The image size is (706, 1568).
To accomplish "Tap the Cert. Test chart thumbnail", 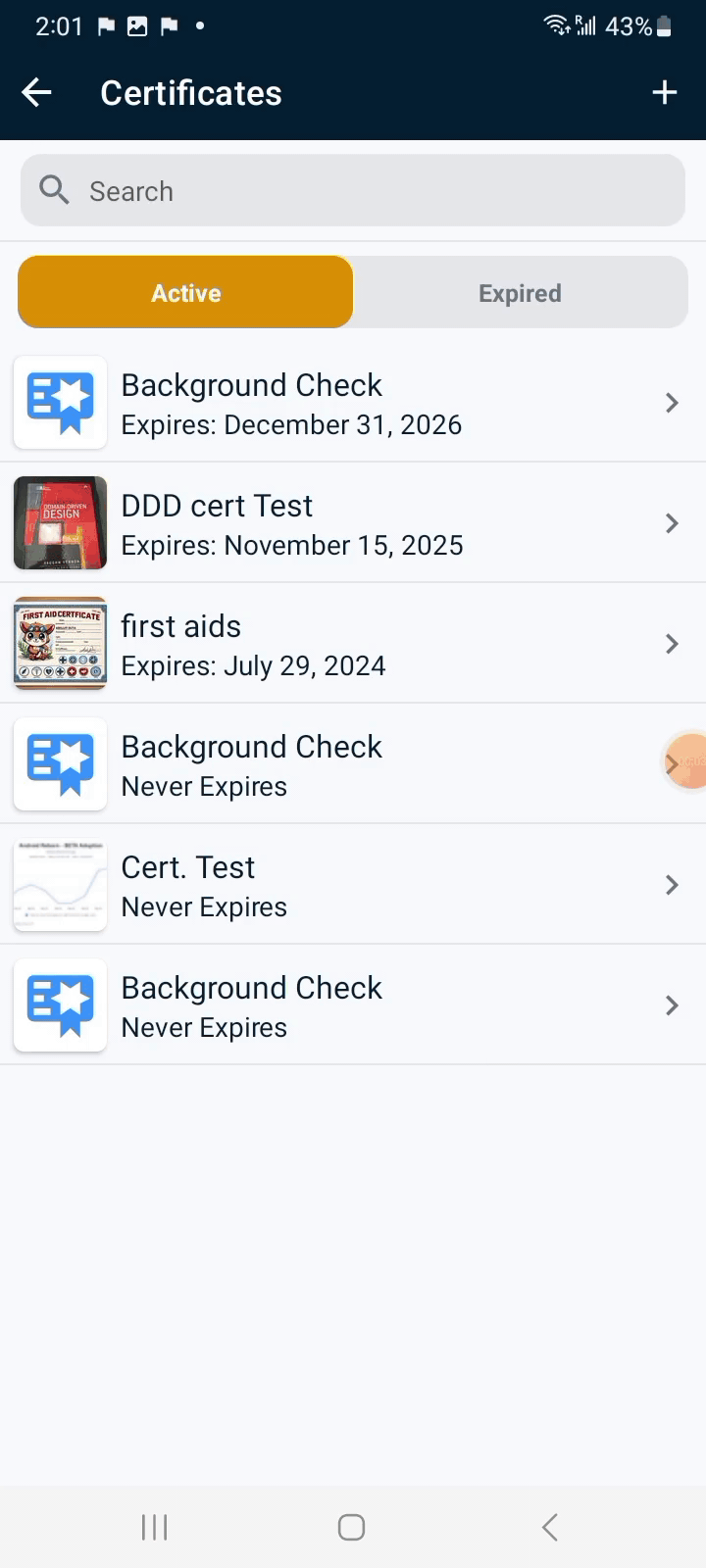I will tap(60, 884).
